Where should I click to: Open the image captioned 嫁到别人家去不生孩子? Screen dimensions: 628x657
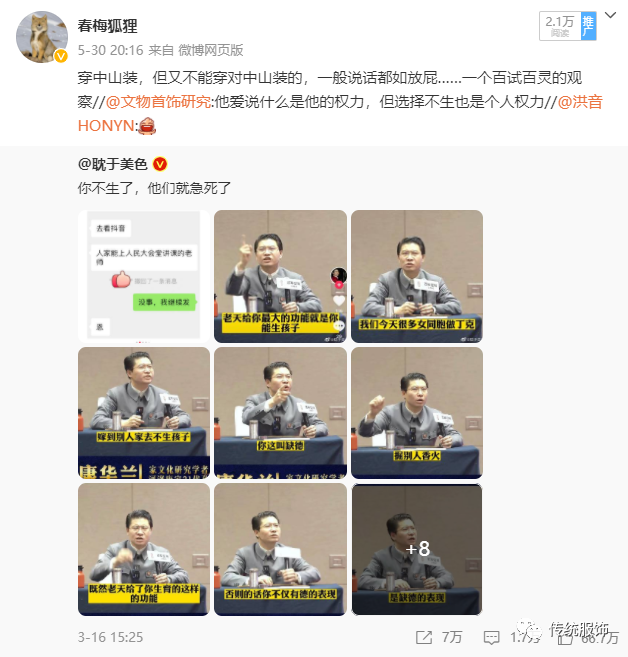(x=143, y=412)
